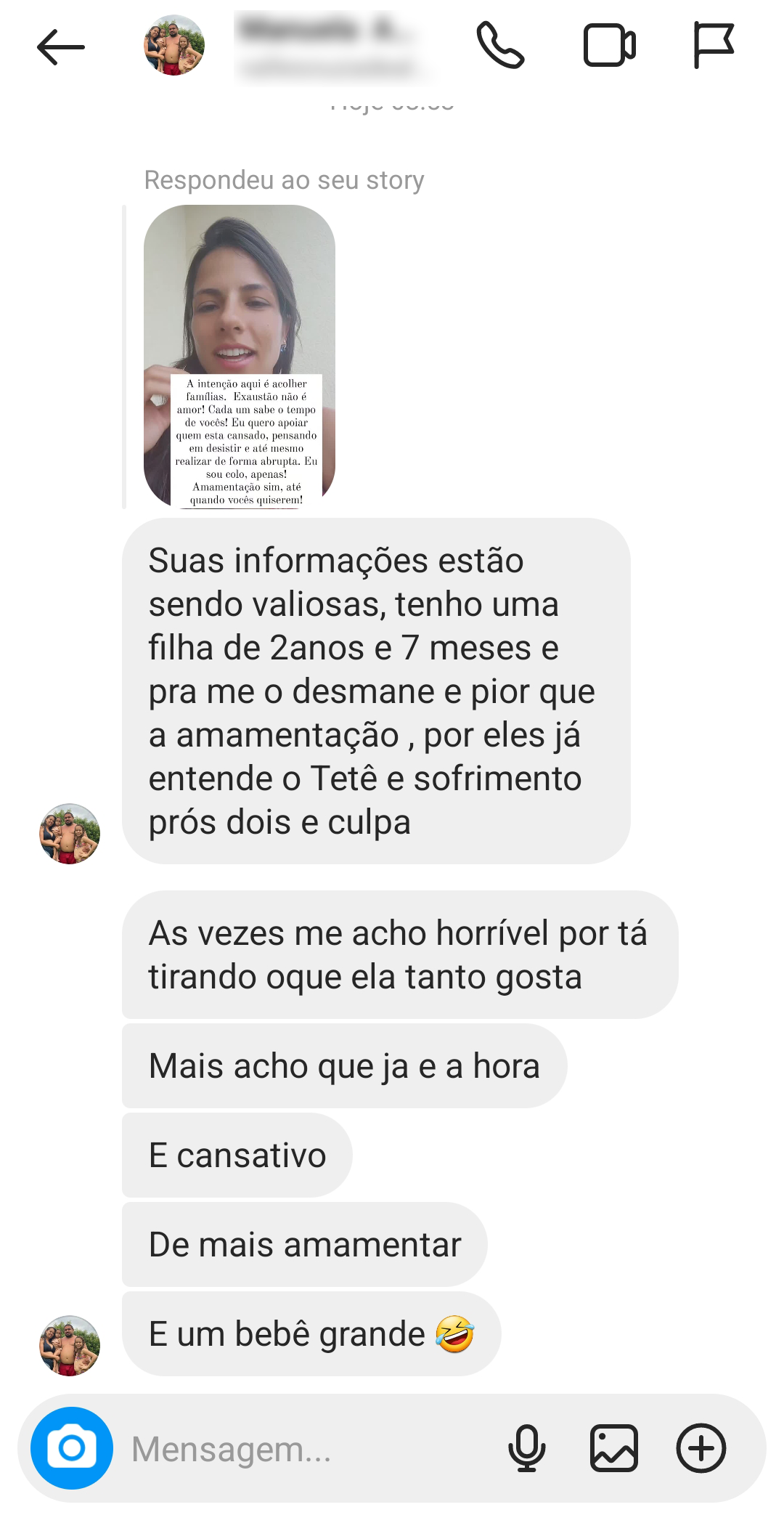This screenshot has height=1515, width=784.
Task: Start a voice call
Action: 500,46
